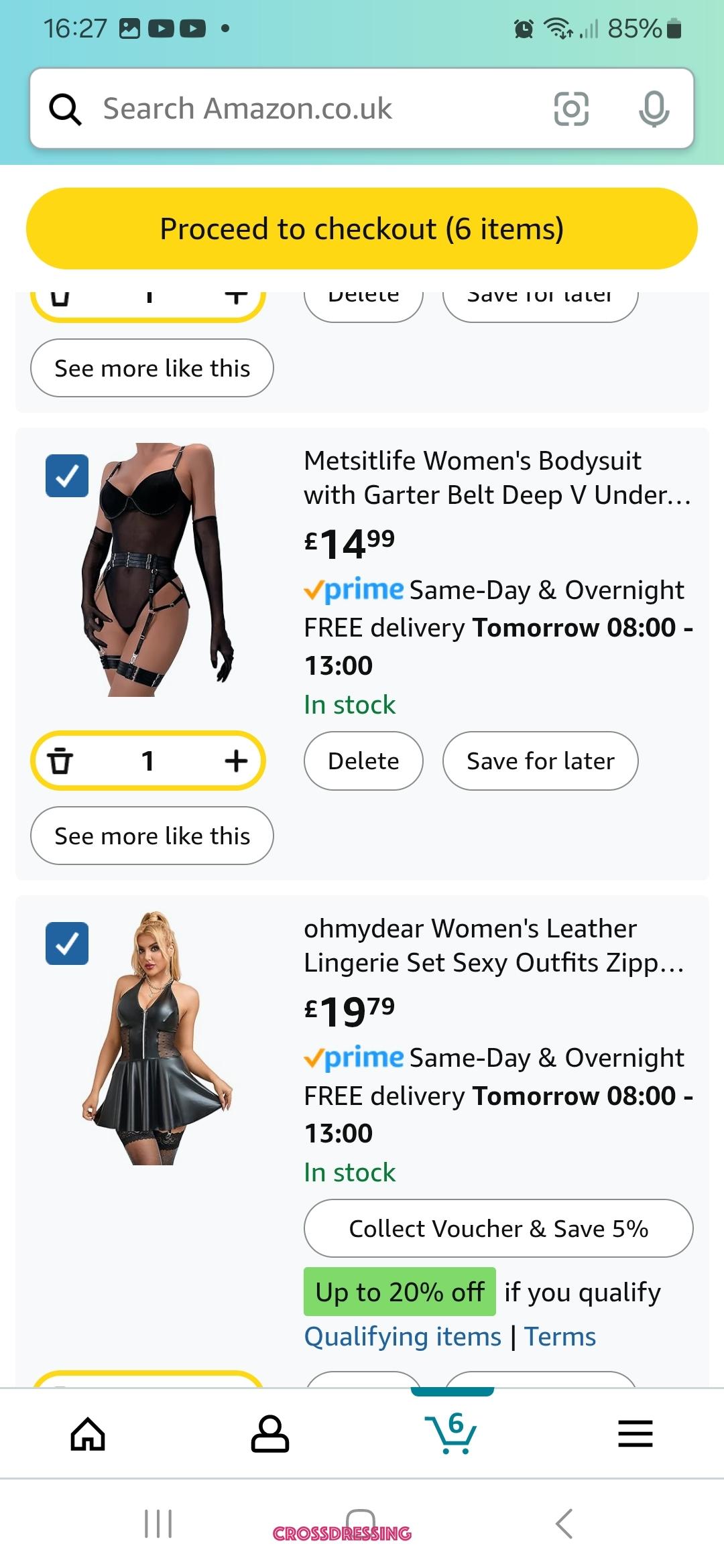Save Metsitlife Bodysuit for later
Image resolution: width=724 pixels, height=1568 pixels.
point(540,761)
